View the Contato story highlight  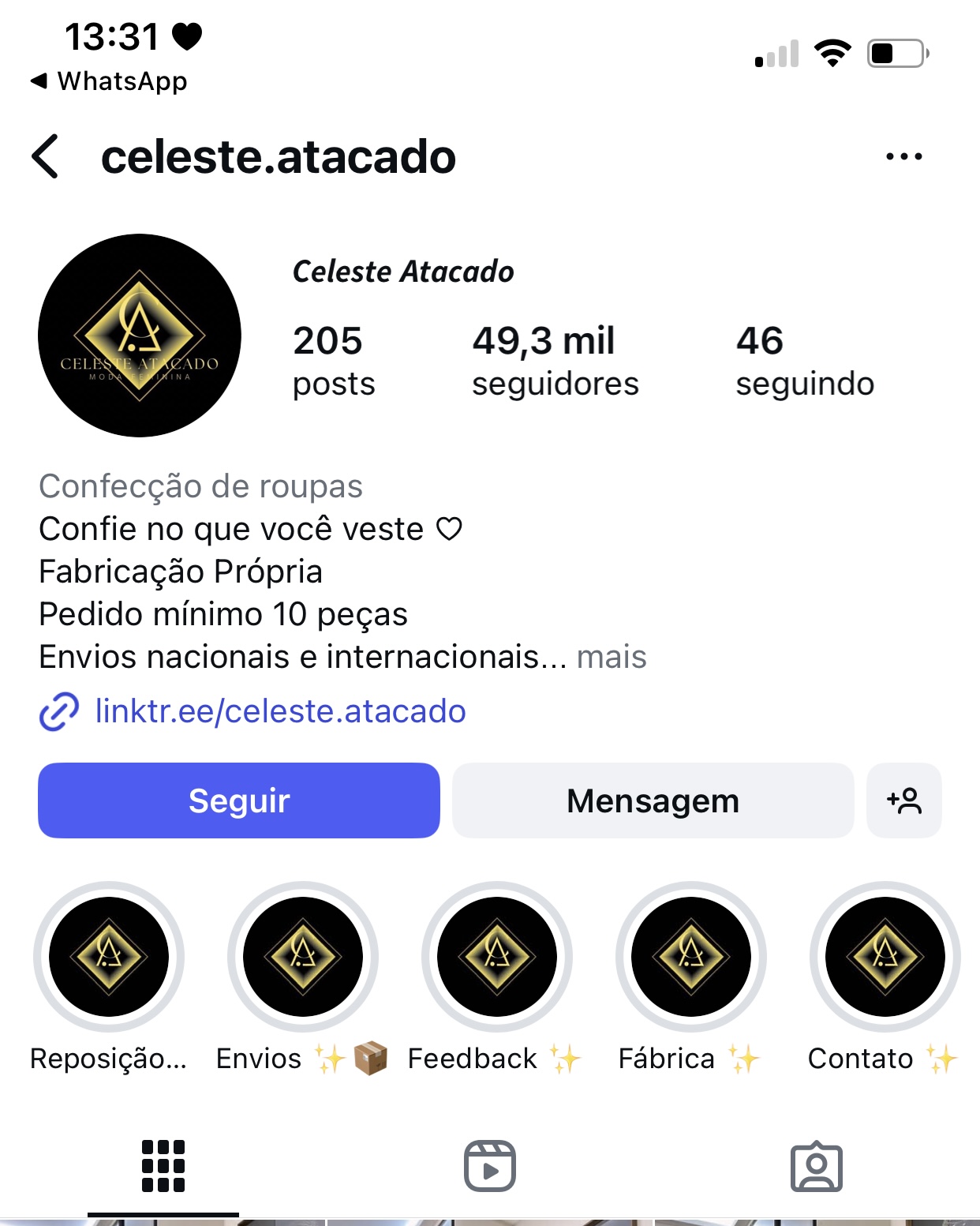[885, 957]
